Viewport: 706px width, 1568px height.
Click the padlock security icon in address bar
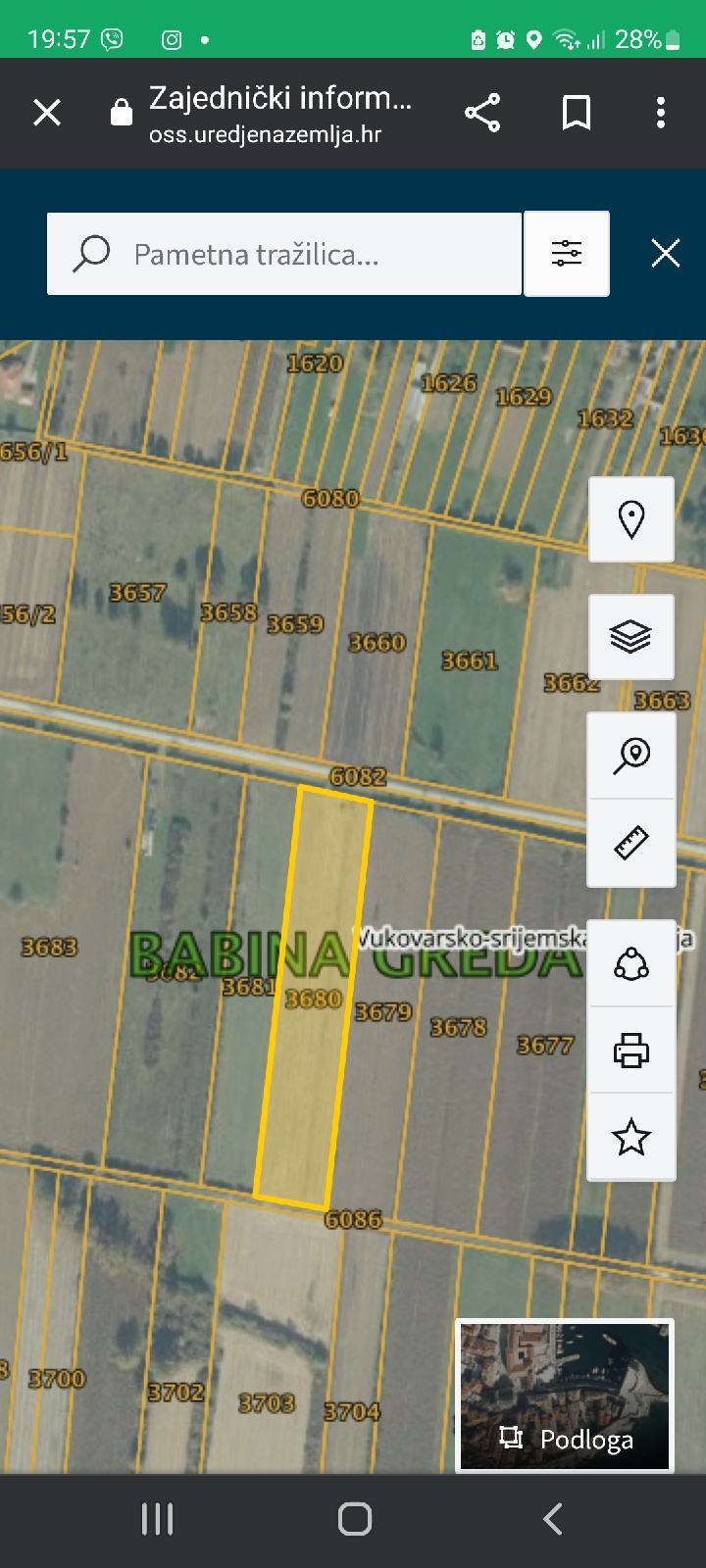coord(121,112)
